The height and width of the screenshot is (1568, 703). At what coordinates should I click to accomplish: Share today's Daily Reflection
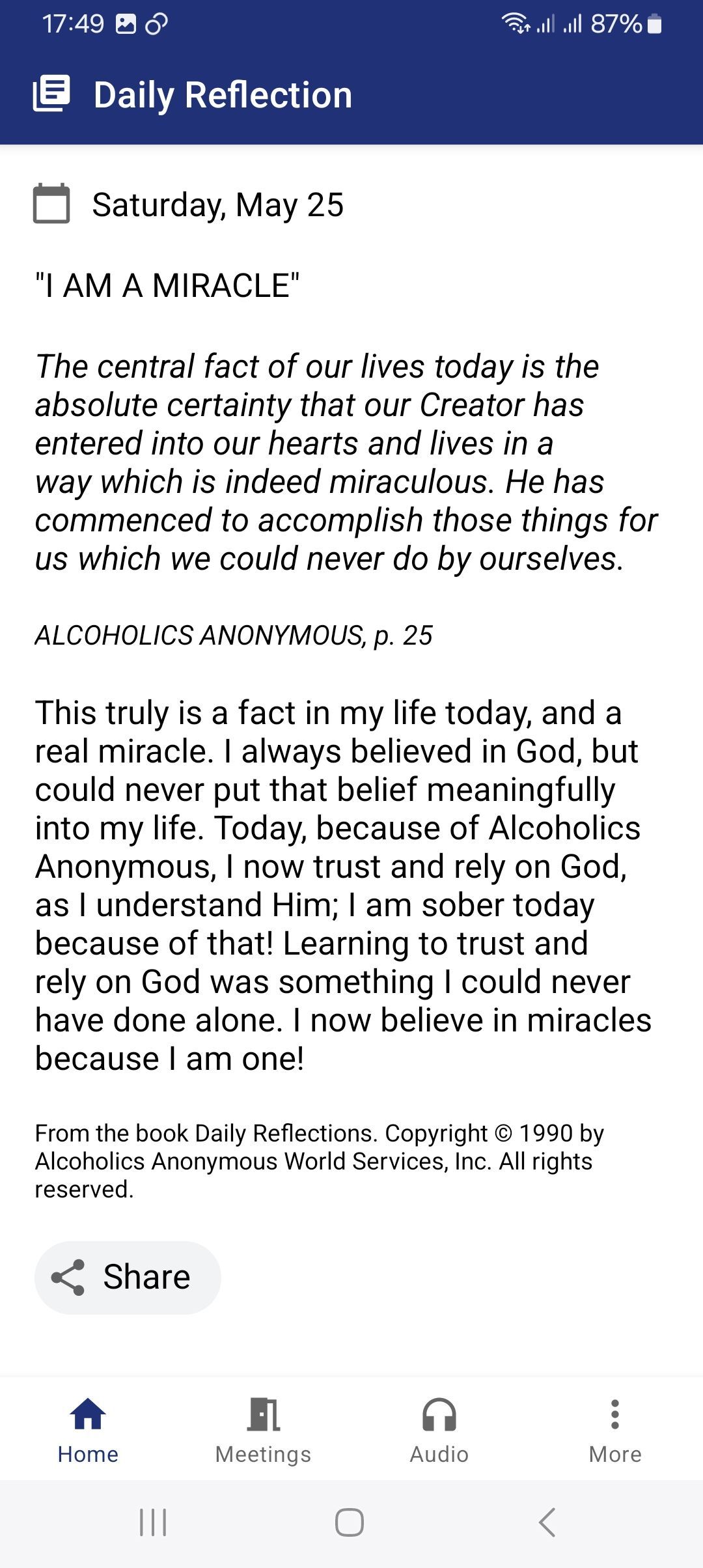pyautogui.click(x=128, y=1277)
